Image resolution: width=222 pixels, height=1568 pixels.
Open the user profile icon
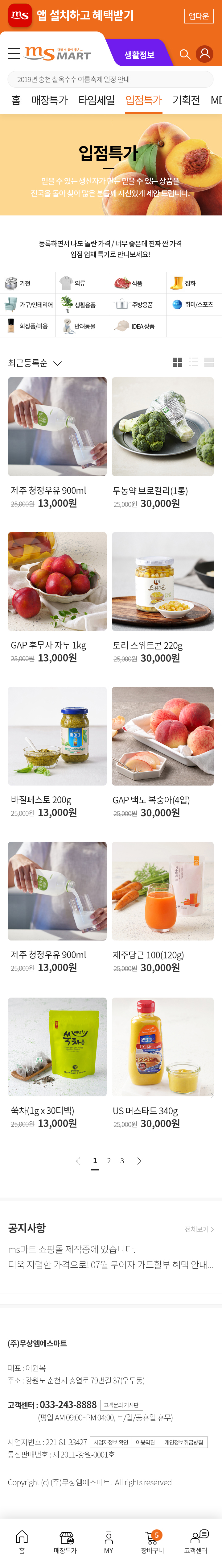click(205, 54)
